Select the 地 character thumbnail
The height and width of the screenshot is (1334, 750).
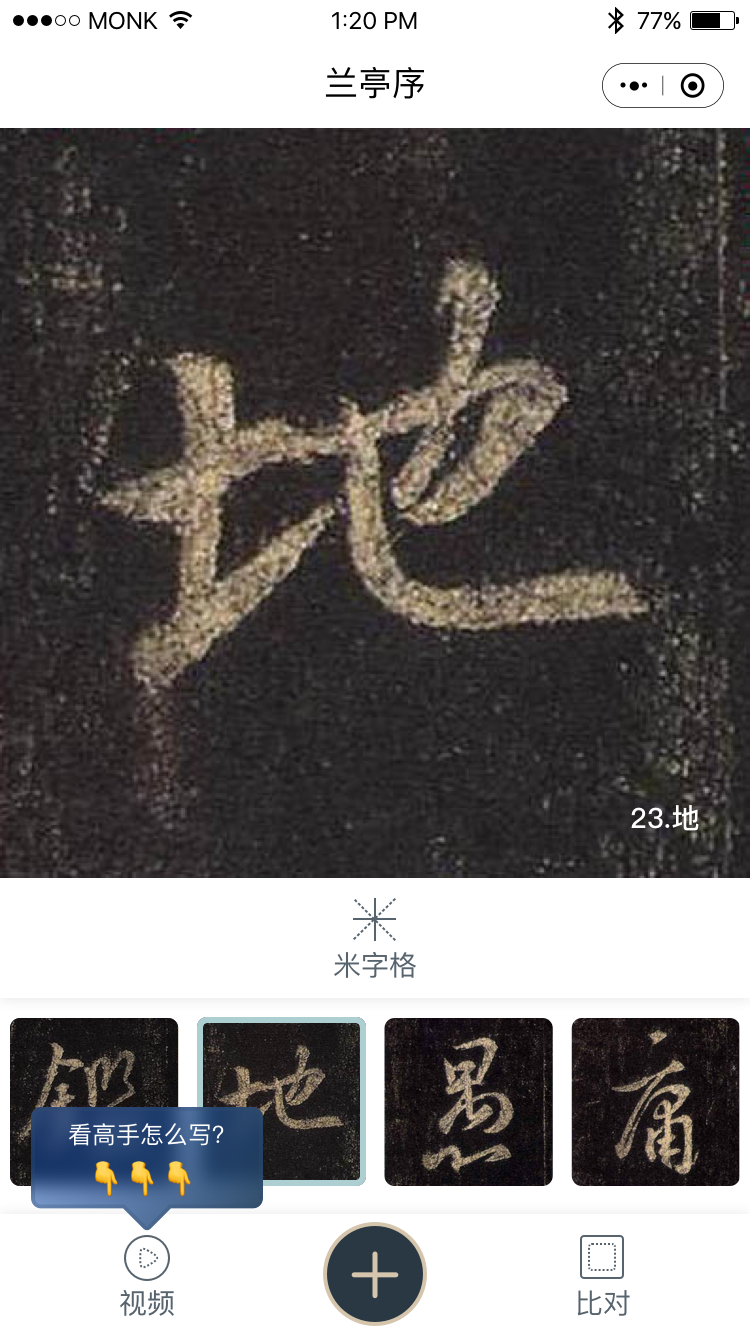tap(282, 1101)
